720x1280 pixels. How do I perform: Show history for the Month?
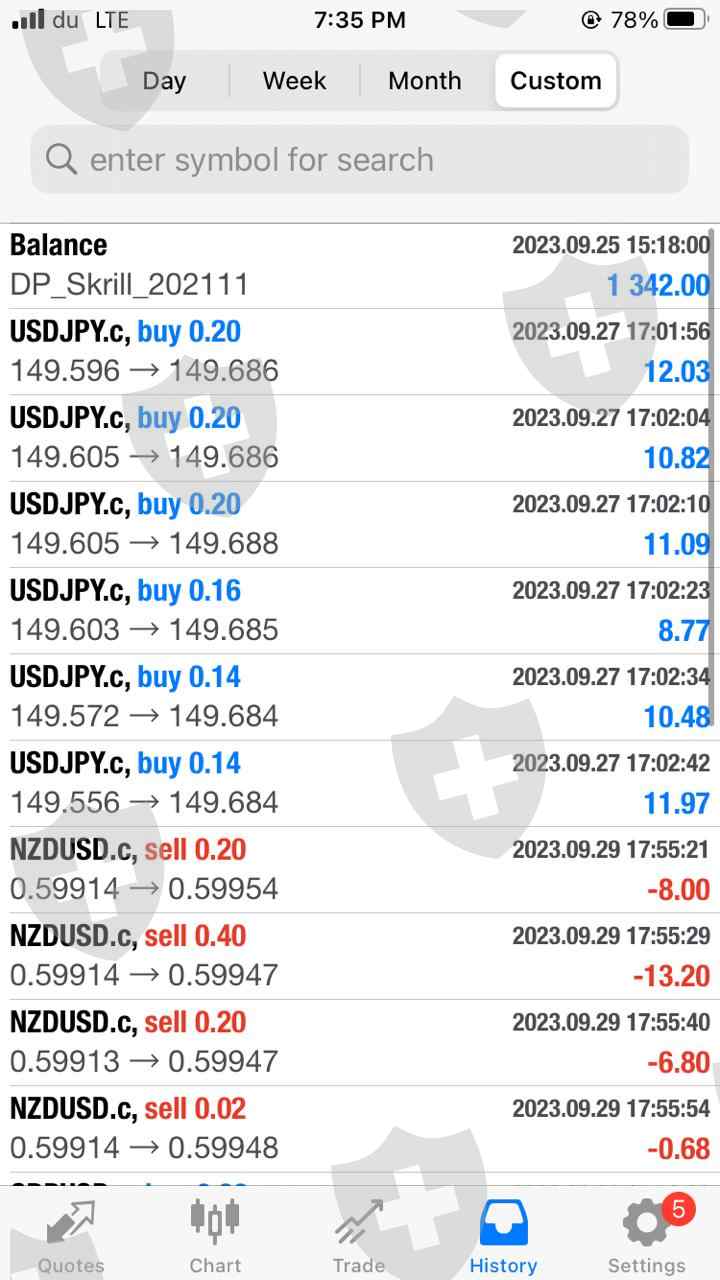(x=425, y=81)
